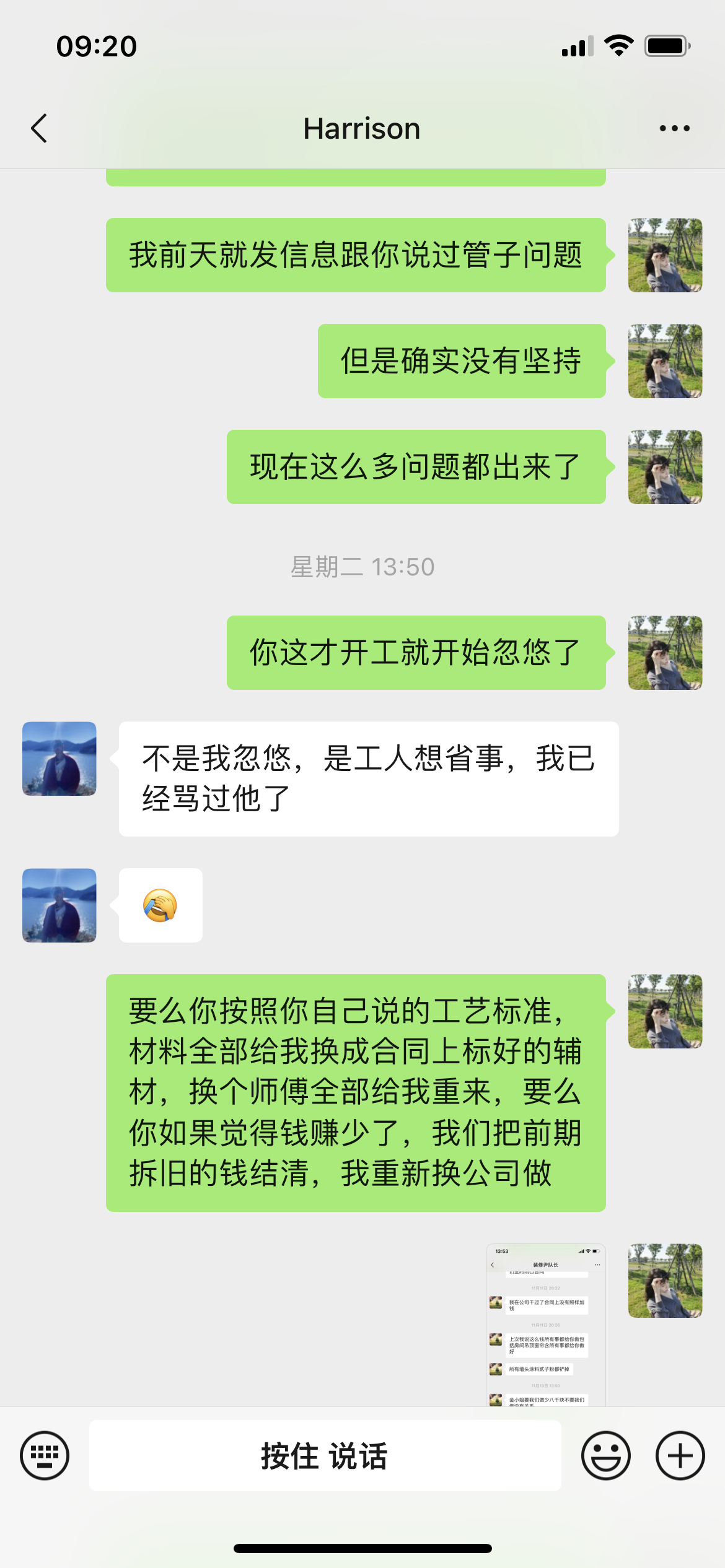View the shared screenshot image message

click(x=545, y=1324)
